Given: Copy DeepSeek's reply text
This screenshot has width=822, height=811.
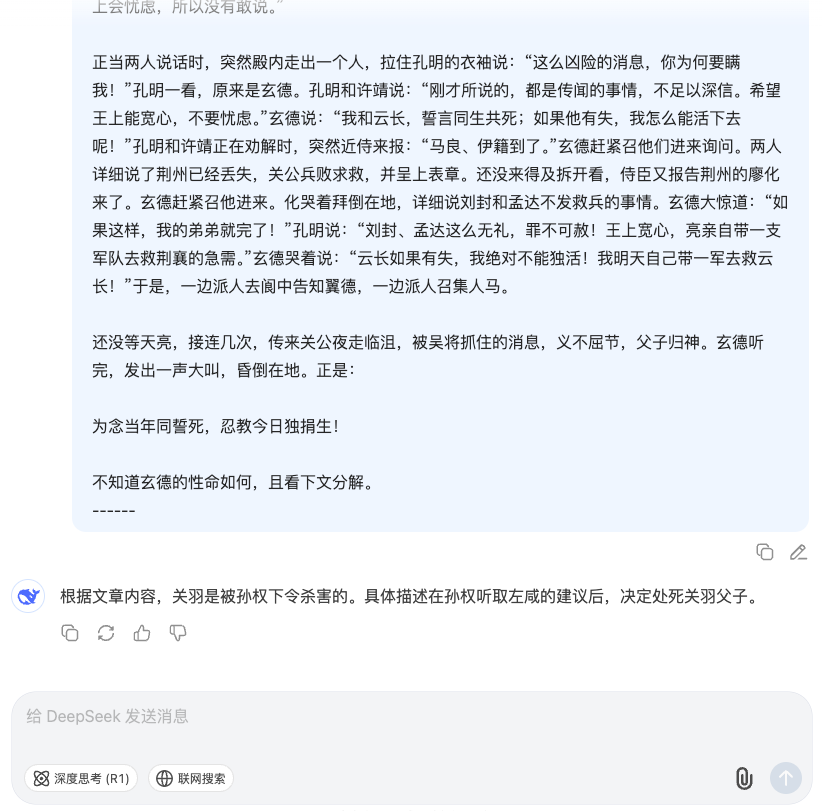Looking at the screenshot, I should click(70, 633).
